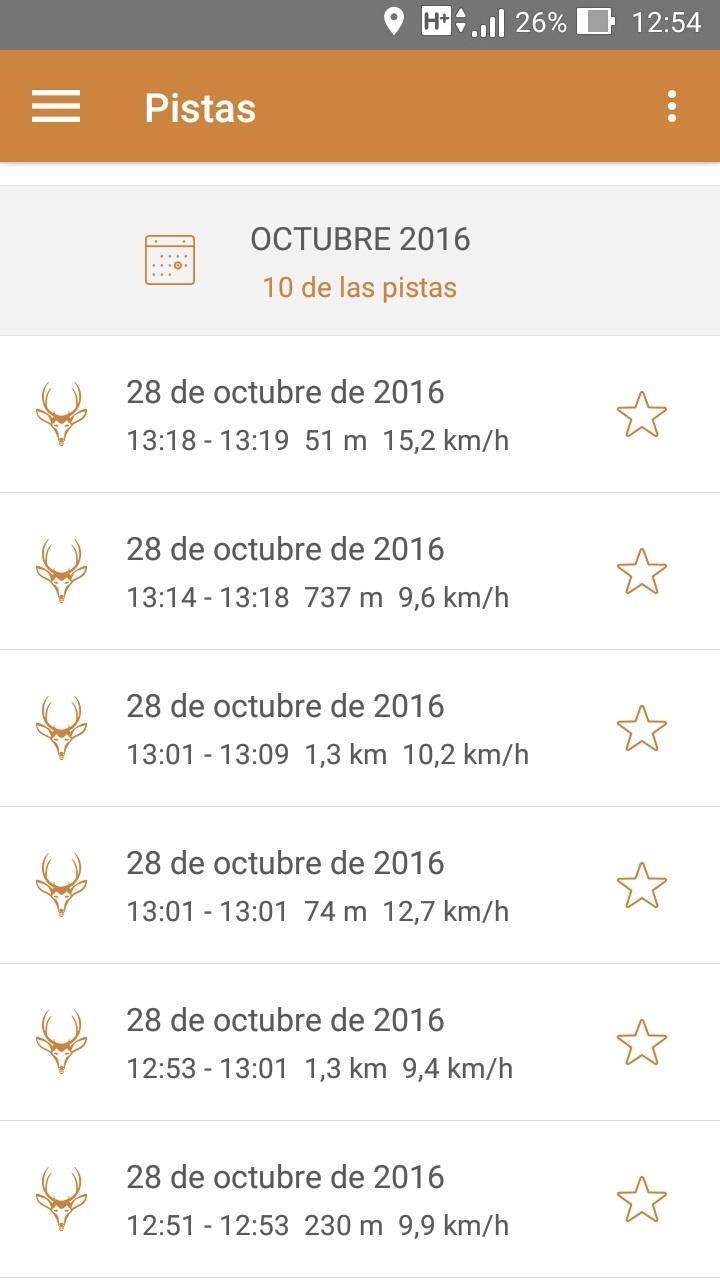720x1280 pixels.
Task: Star the 12:53 - 13:01 track
Action: [641, 1043]
